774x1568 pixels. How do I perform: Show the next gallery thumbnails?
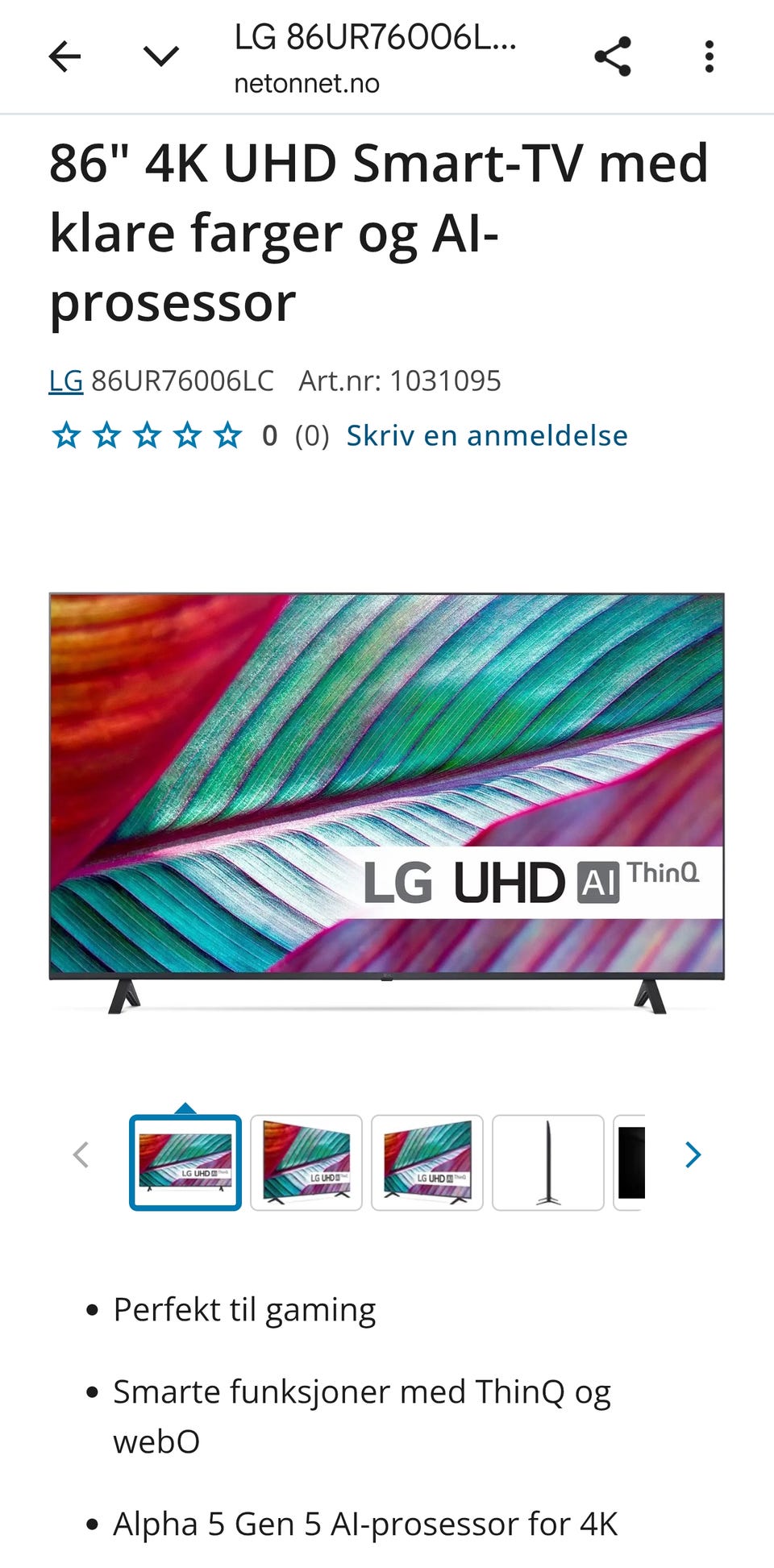pyautogui.click(x=693, y=1154)
